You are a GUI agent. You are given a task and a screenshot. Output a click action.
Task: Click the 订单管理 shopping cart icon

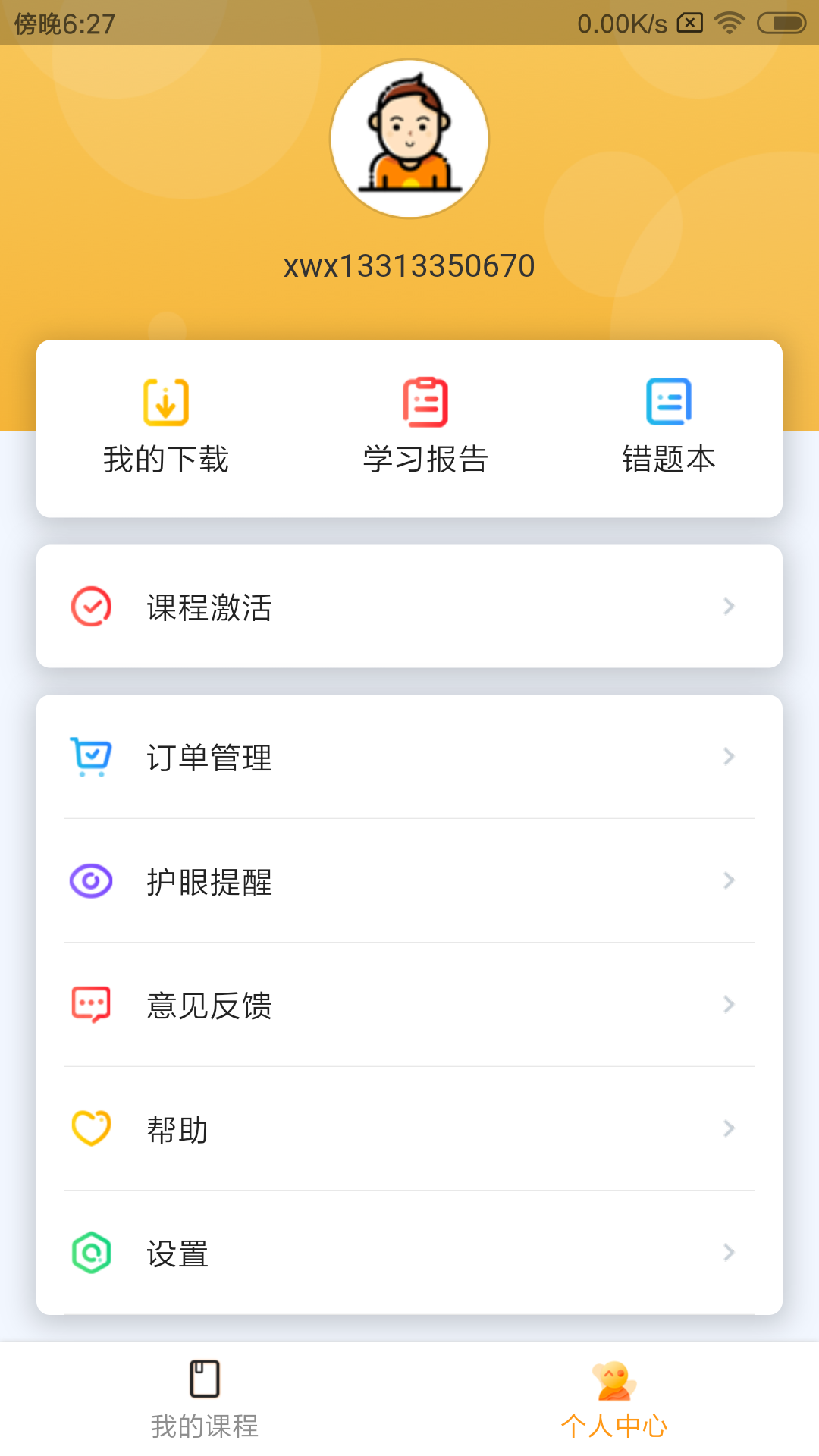tap(90, 756)
